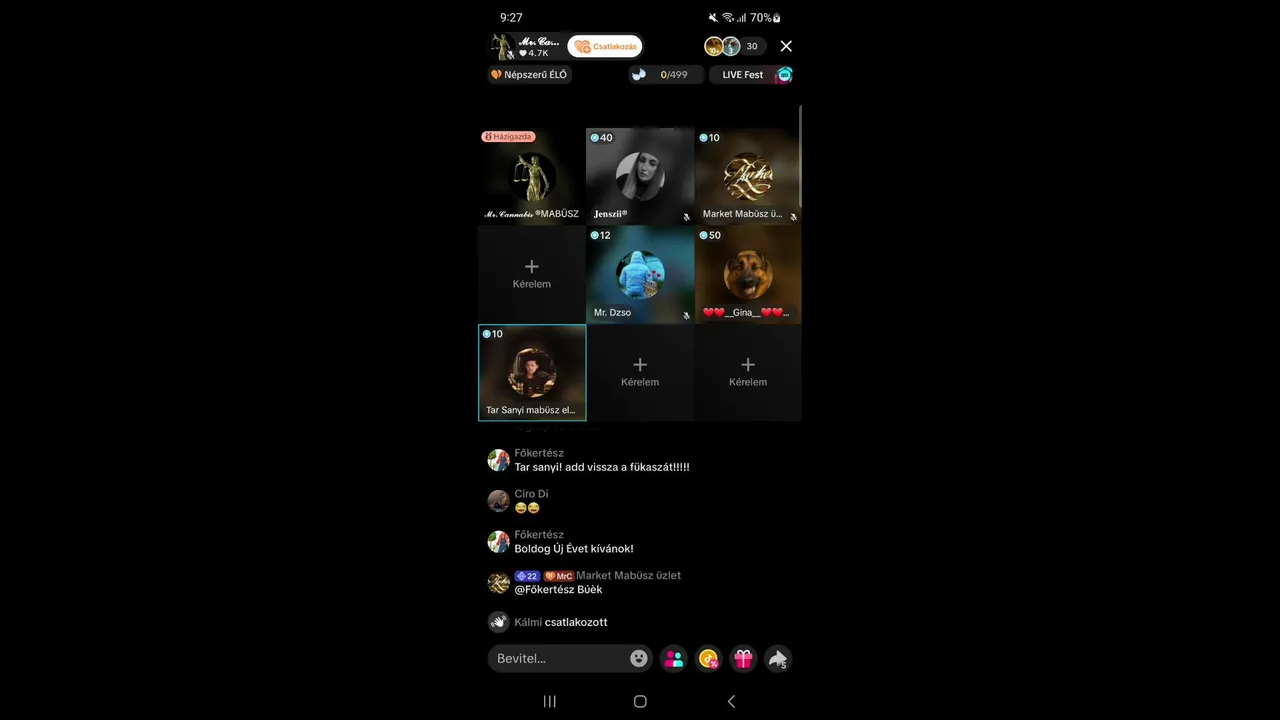The height and width of the screenshot is (720, 1280).
Task: Share this live stream
Action: pos(777,658)
